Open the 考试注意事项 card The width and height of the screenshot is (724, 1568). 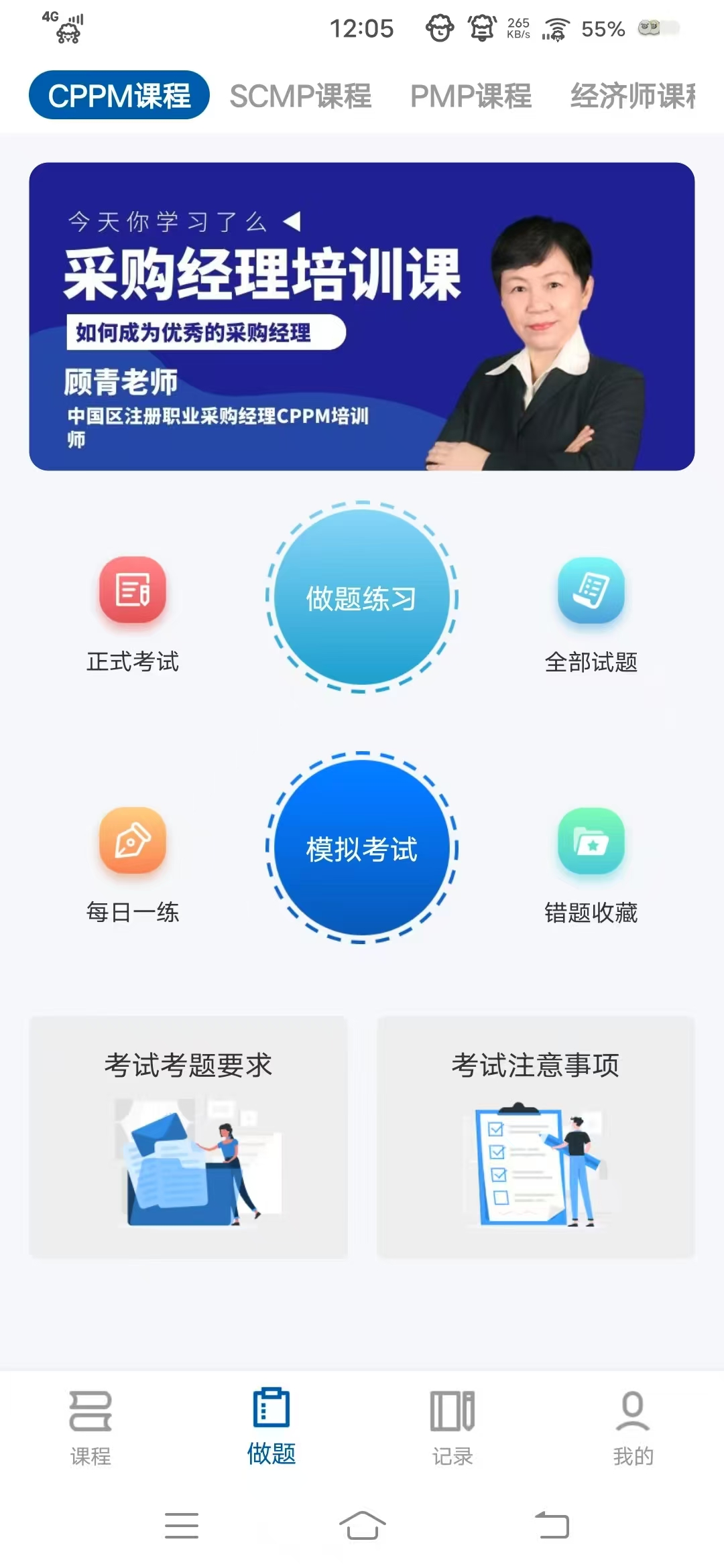click(536, 1136)
